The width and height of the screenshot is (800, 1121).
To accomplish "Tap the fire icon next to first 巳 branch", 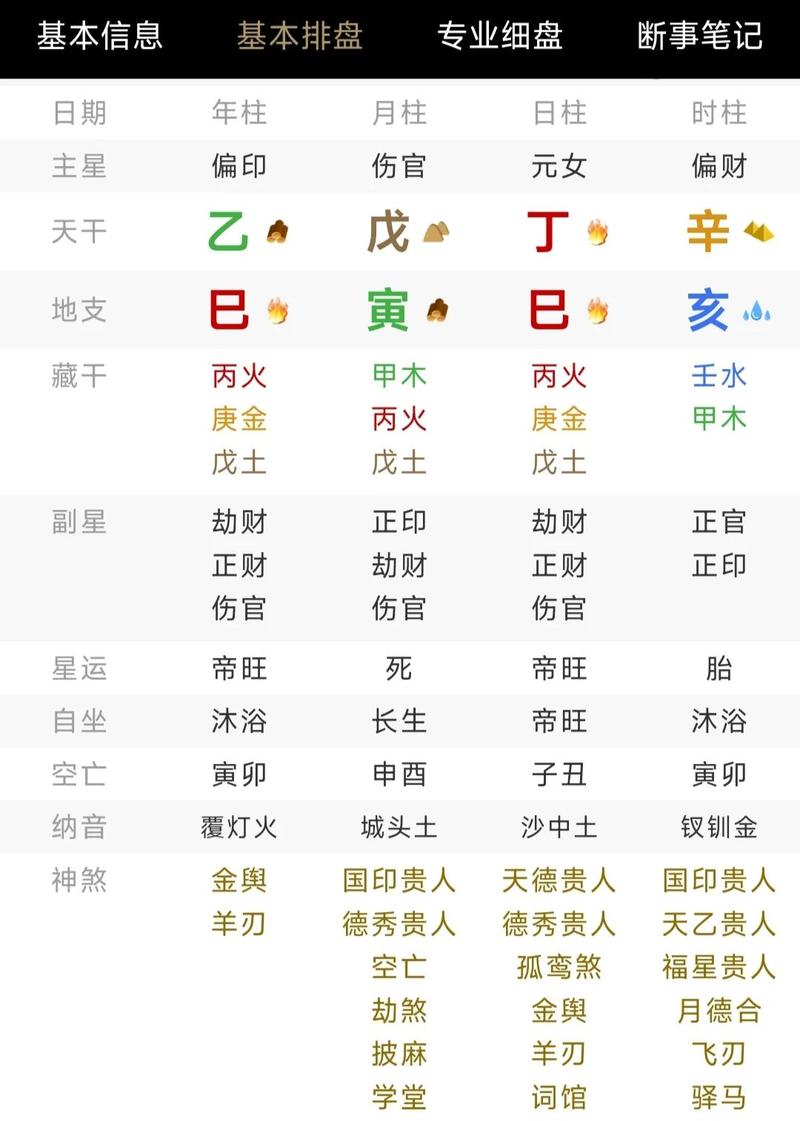I will click(278, 310).
